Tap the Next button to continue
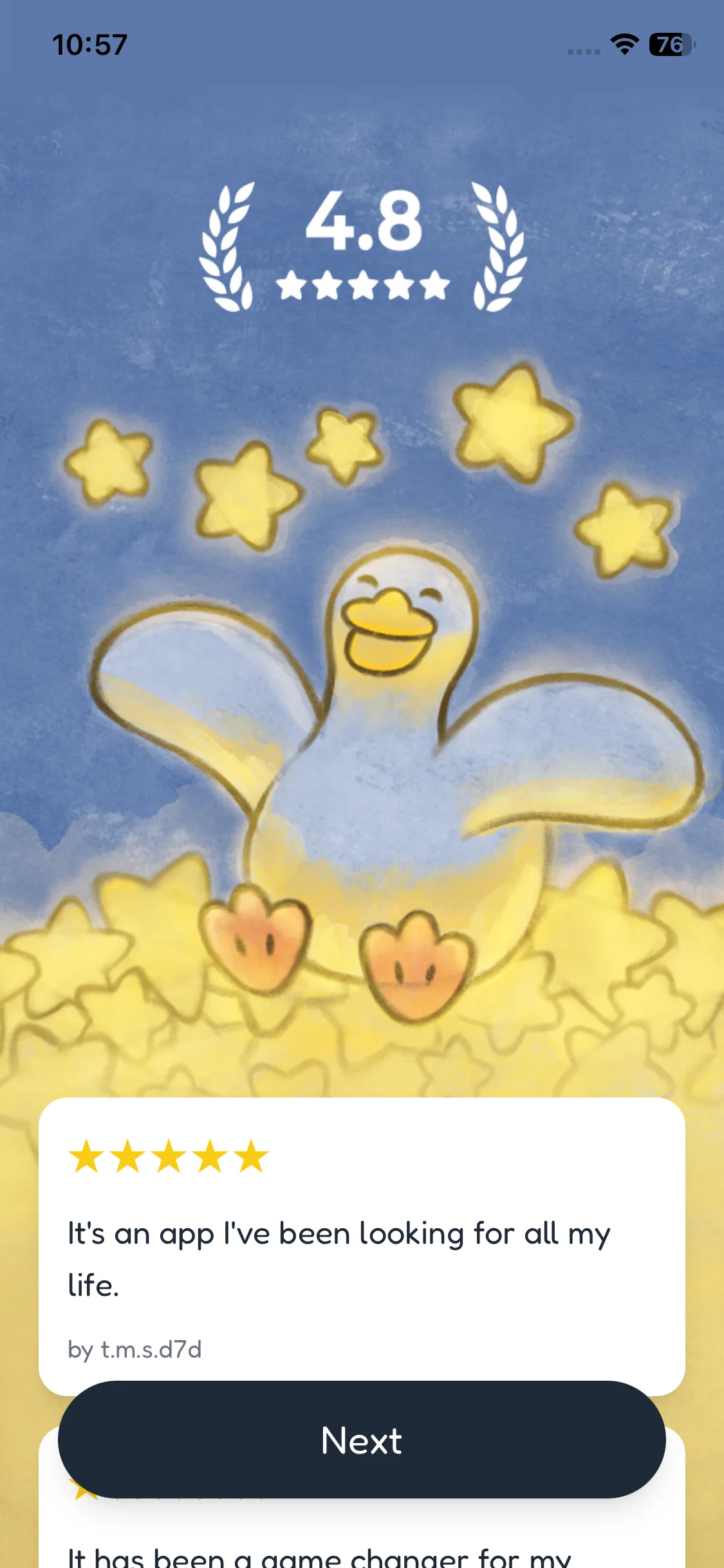 [x=362, y=1439]
